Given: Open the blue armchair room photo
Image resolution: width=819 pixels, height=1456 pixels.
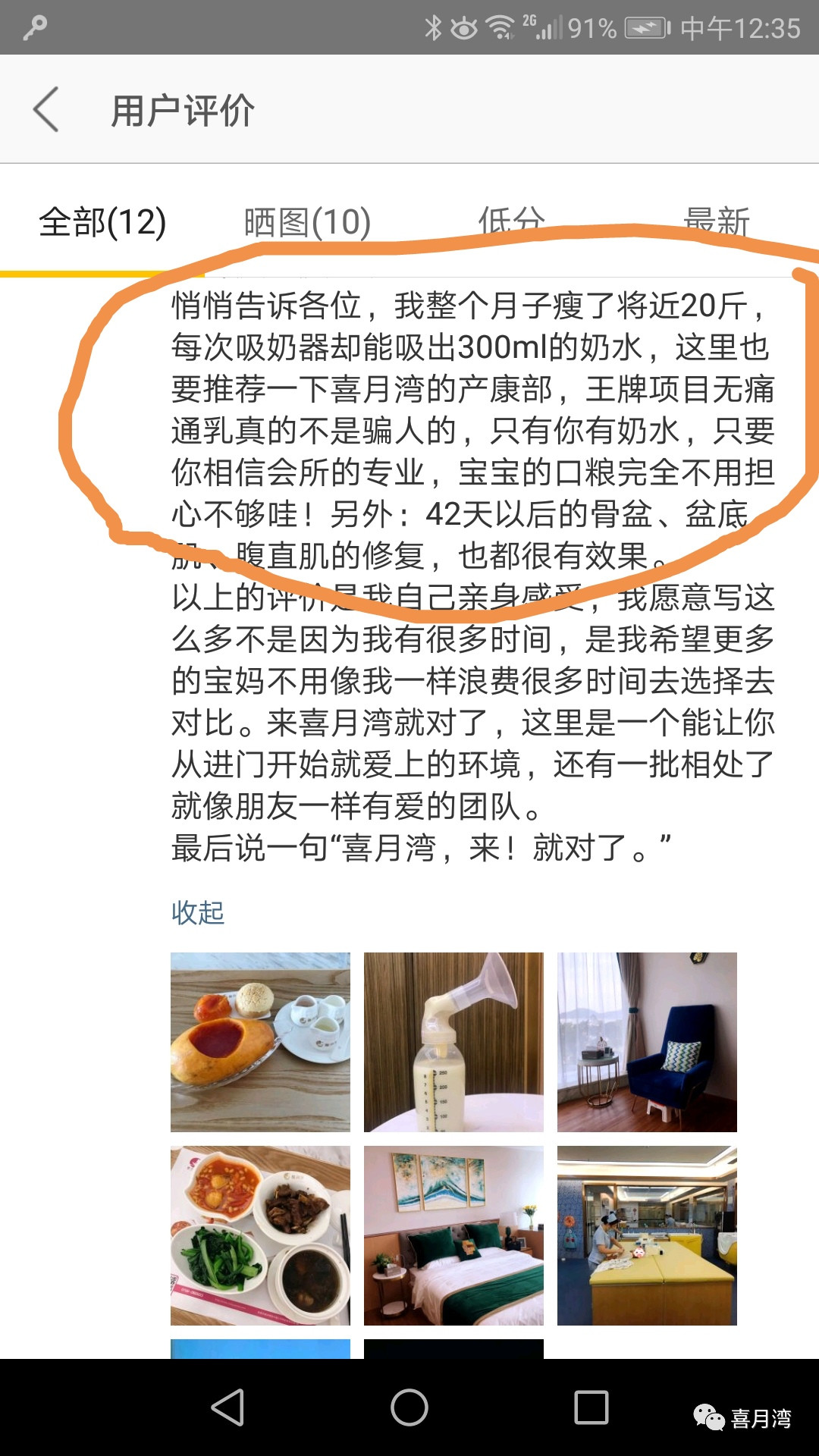Looking at the screenshot, I should 647,1042.
